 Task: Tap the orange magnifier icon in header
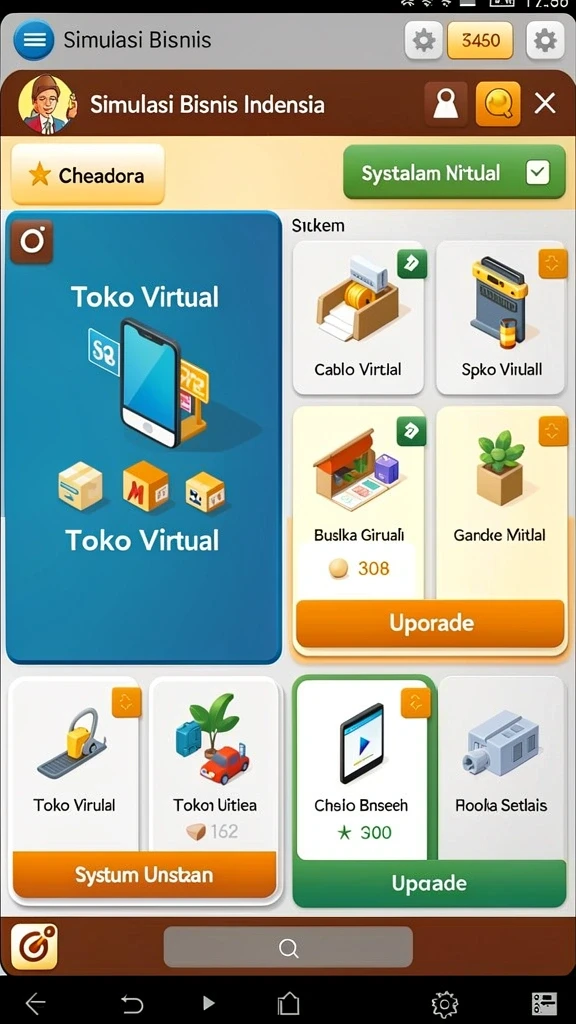point(498,104)
